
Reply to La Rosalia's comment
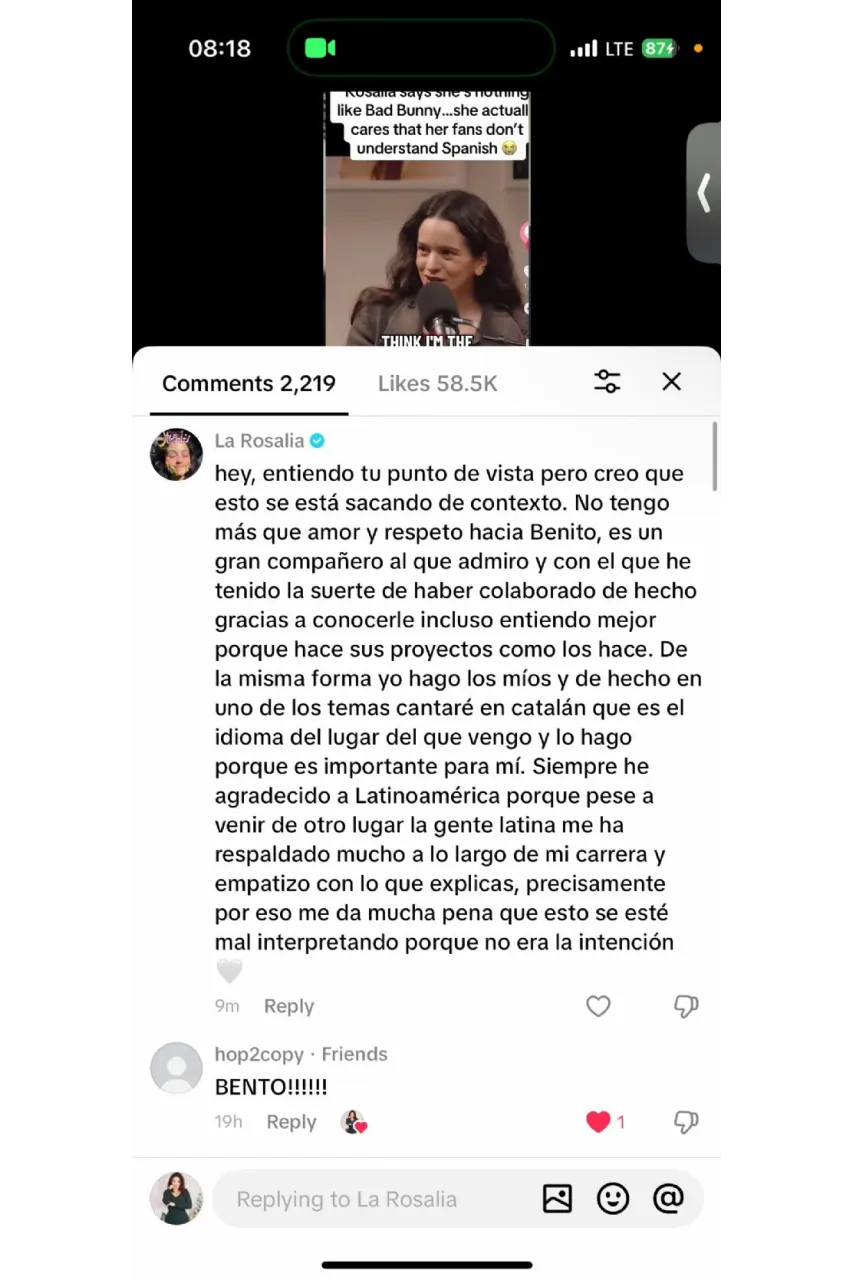point(289,1006)
